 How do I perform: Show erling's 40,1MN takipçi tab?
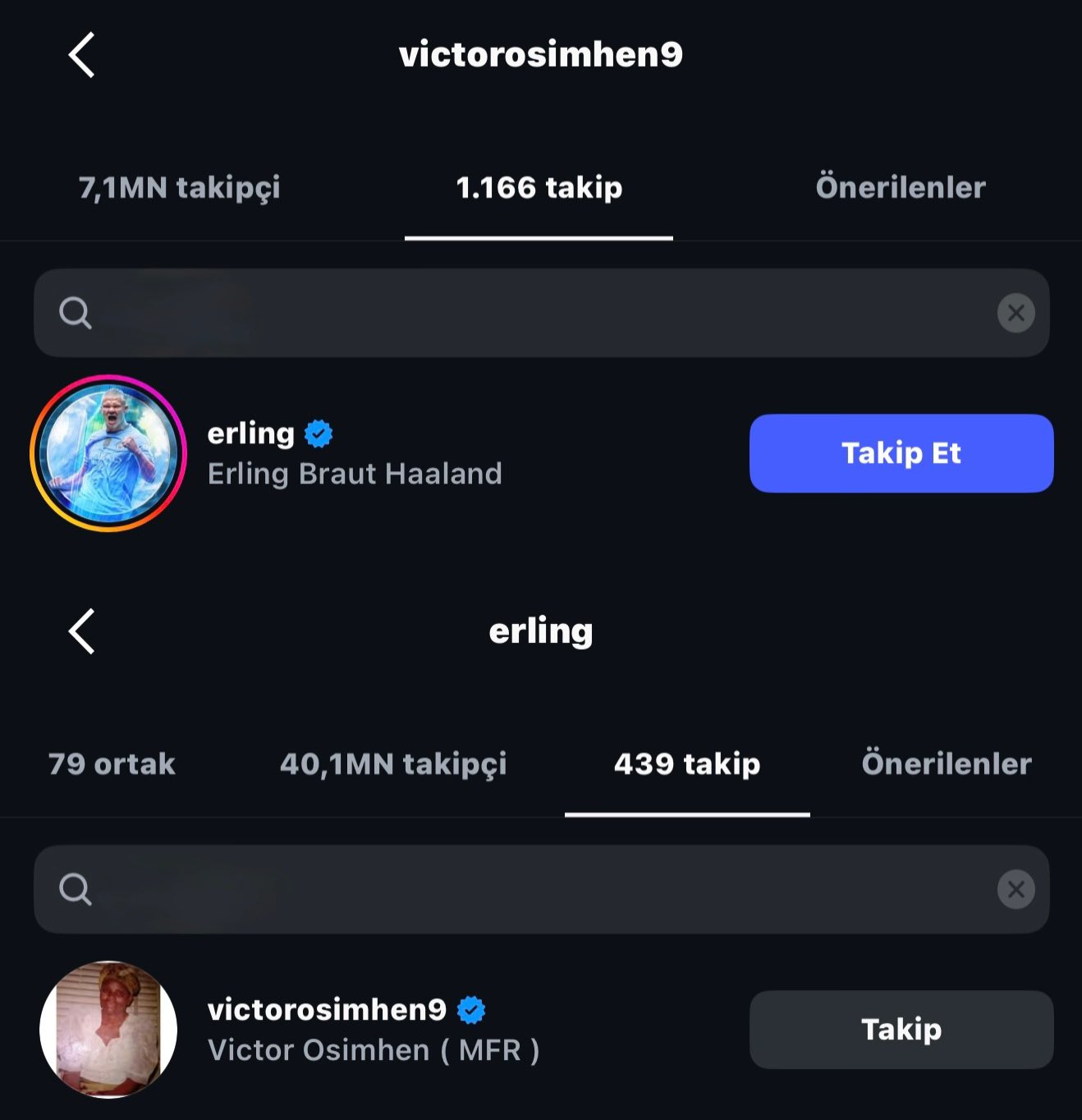tap(392, 764)
